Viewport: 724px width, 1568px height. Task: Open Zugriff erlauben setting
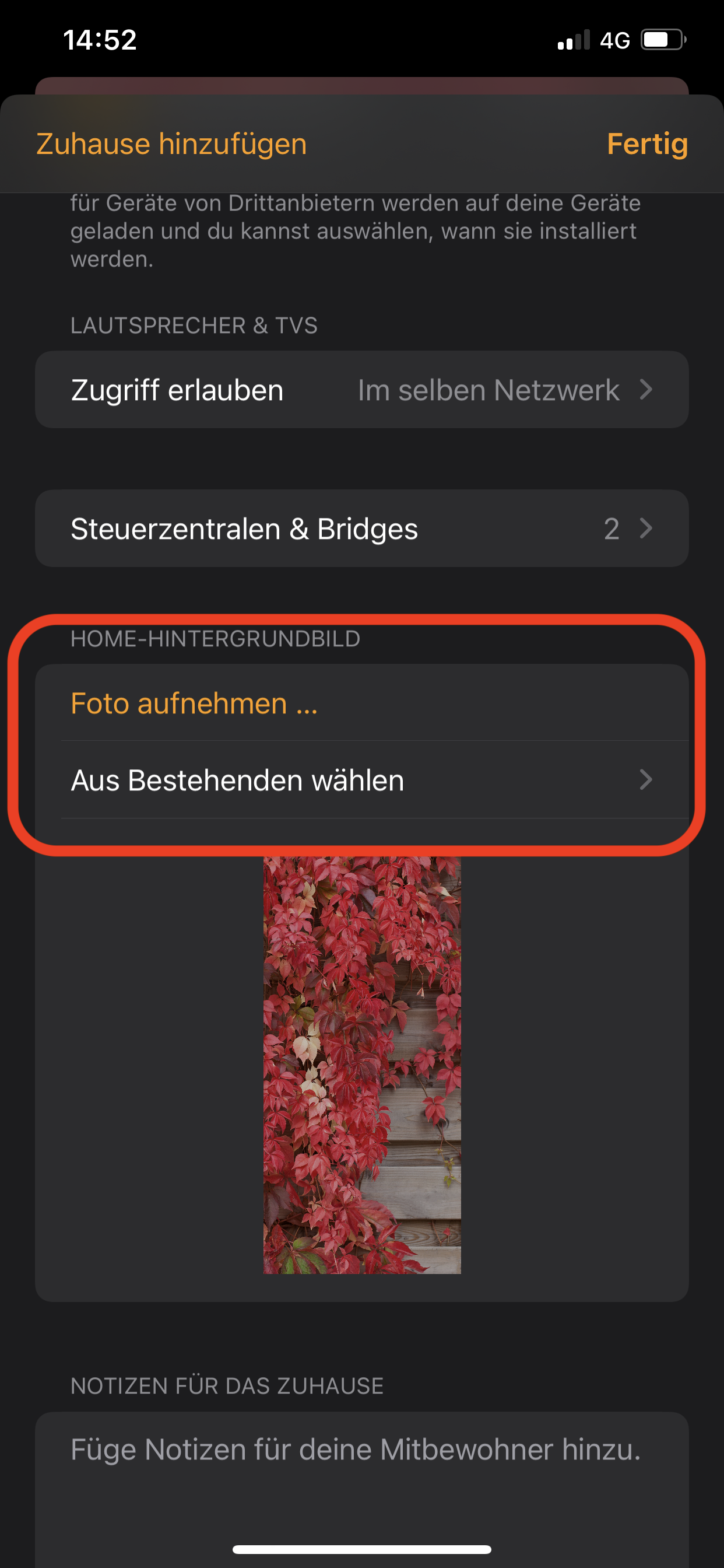point(361,390)
